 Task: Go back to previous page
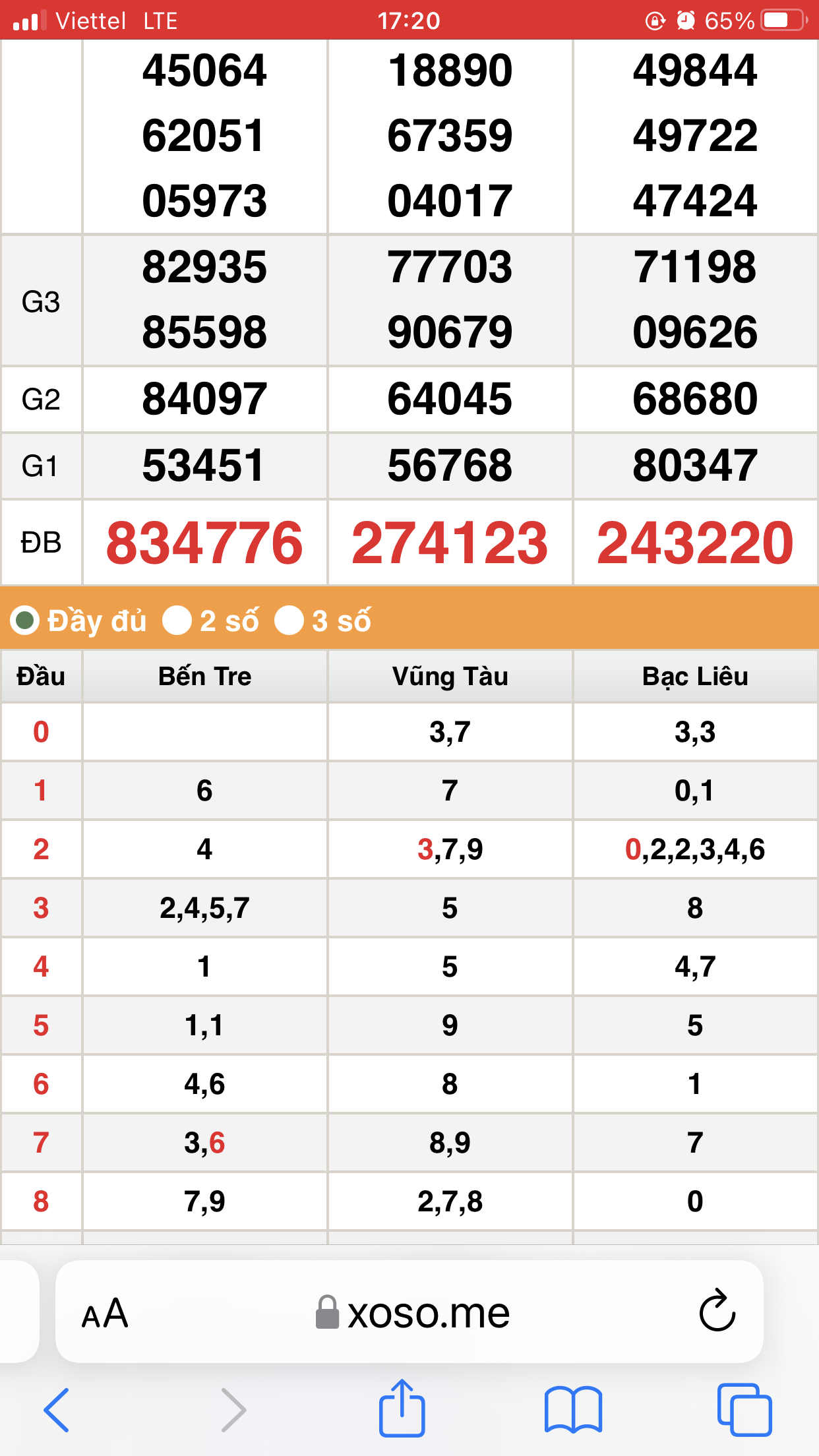click(57, 1410)
